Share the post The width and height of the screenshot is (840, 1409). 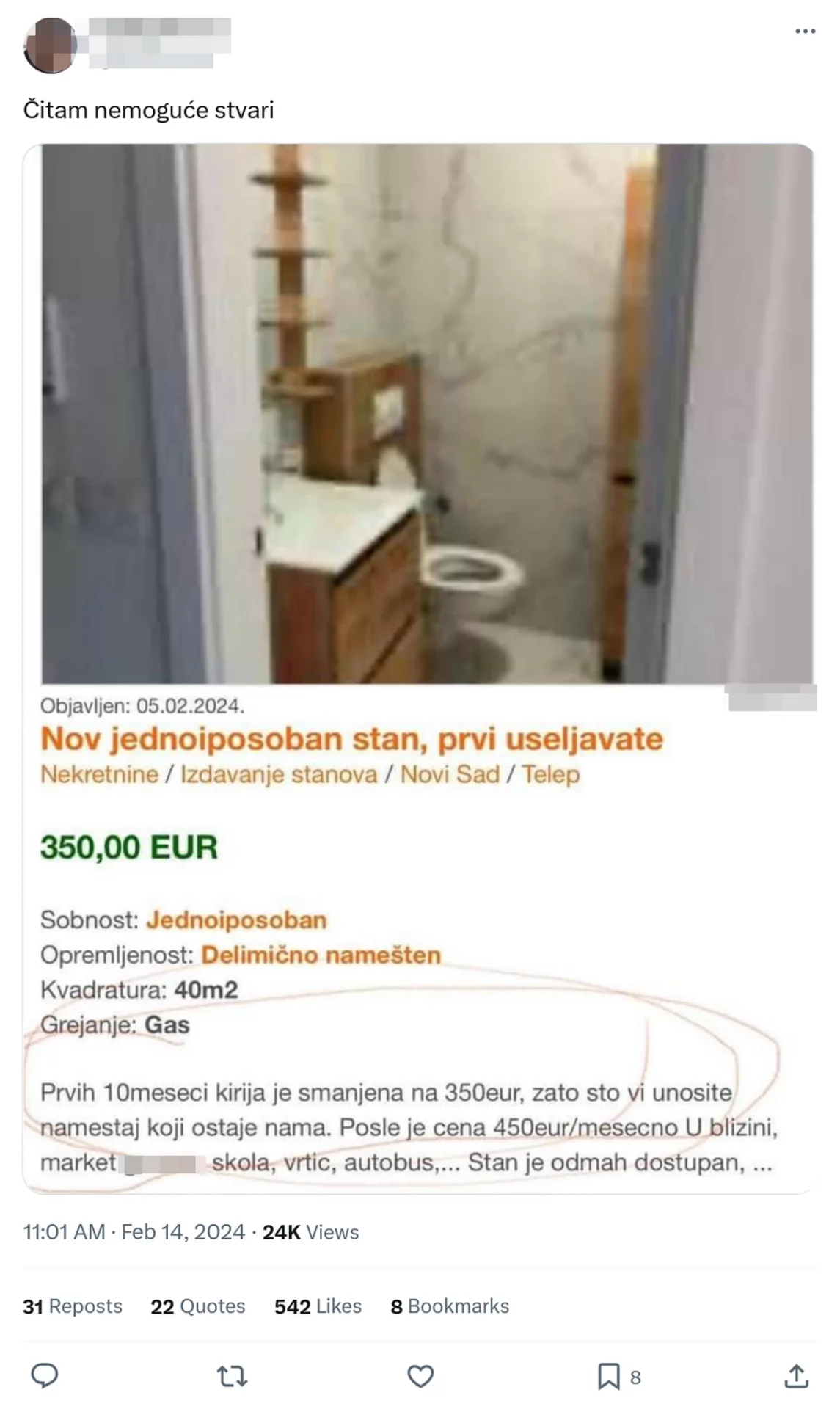point(796,1376)
